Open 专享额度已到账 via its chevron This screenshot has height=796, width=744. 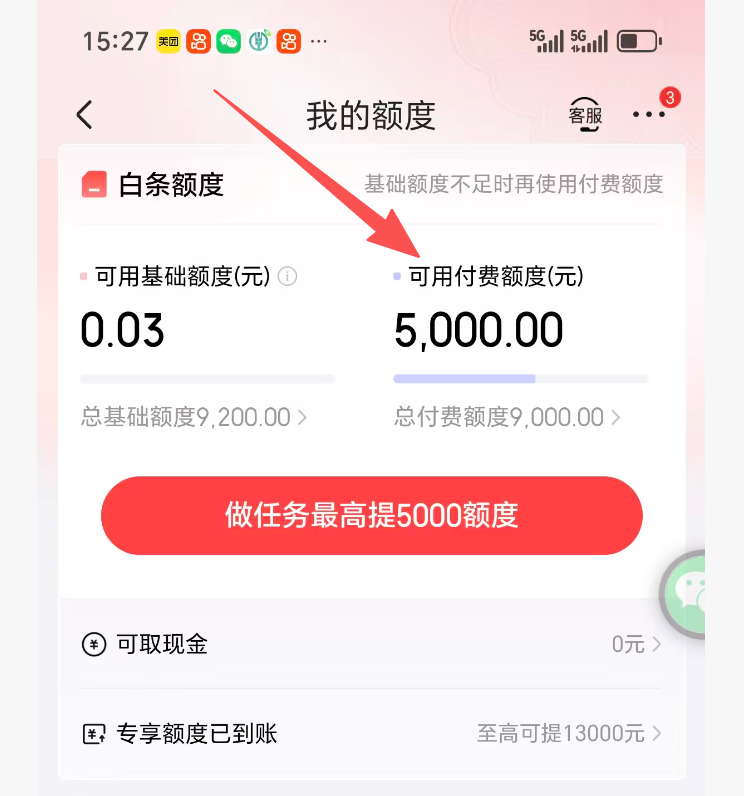(x=657, y=733)
